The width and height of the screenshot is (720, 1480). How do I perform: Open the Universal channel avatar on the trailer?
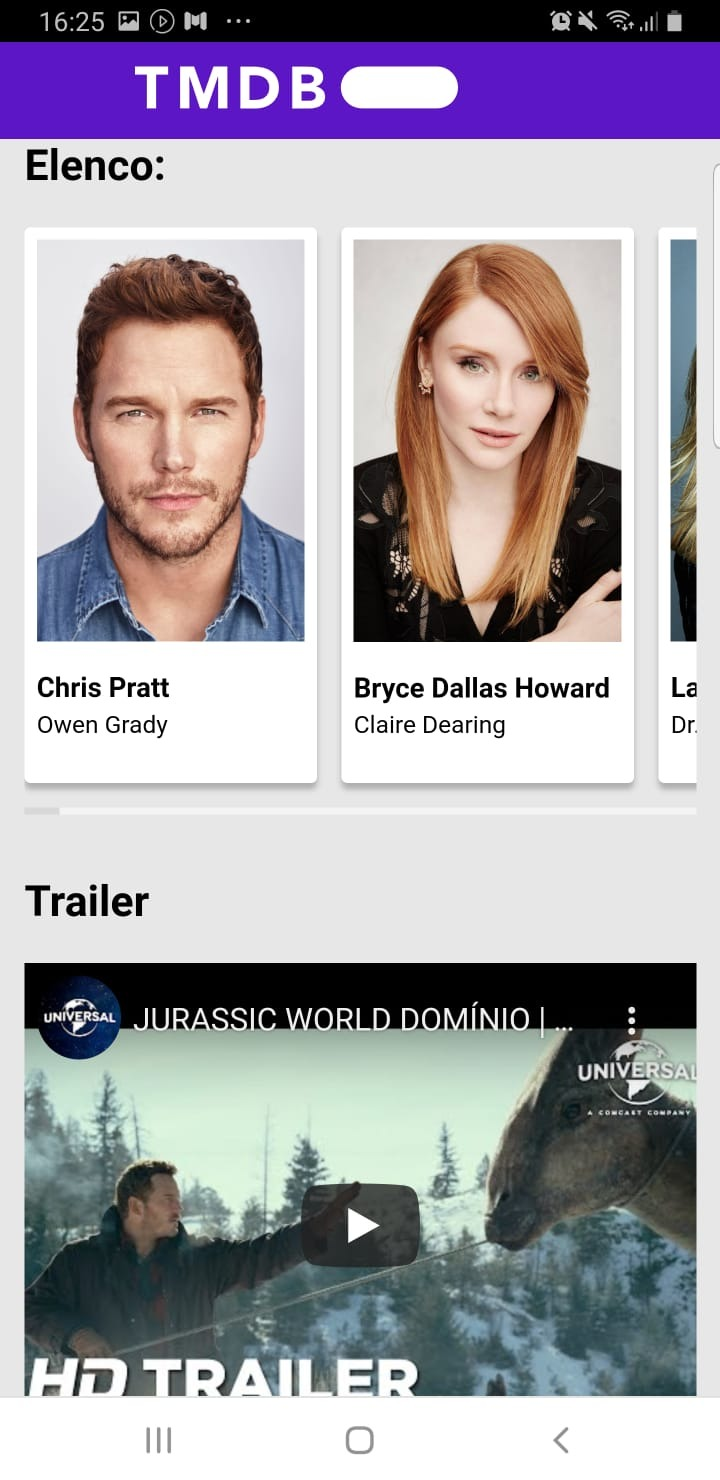click(80, 1018)
